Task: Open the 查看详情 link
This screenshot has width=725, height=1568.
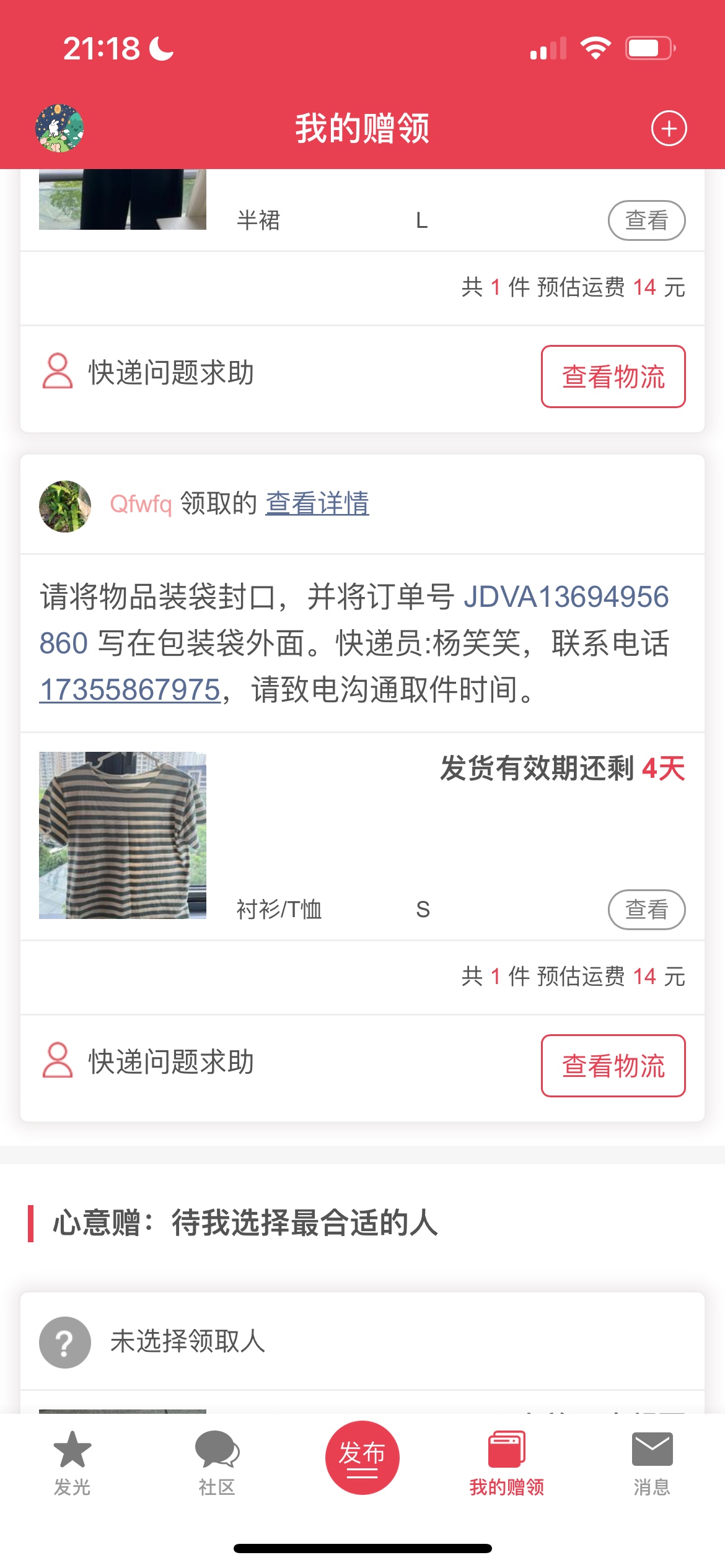Action: [x=317, y=503]
